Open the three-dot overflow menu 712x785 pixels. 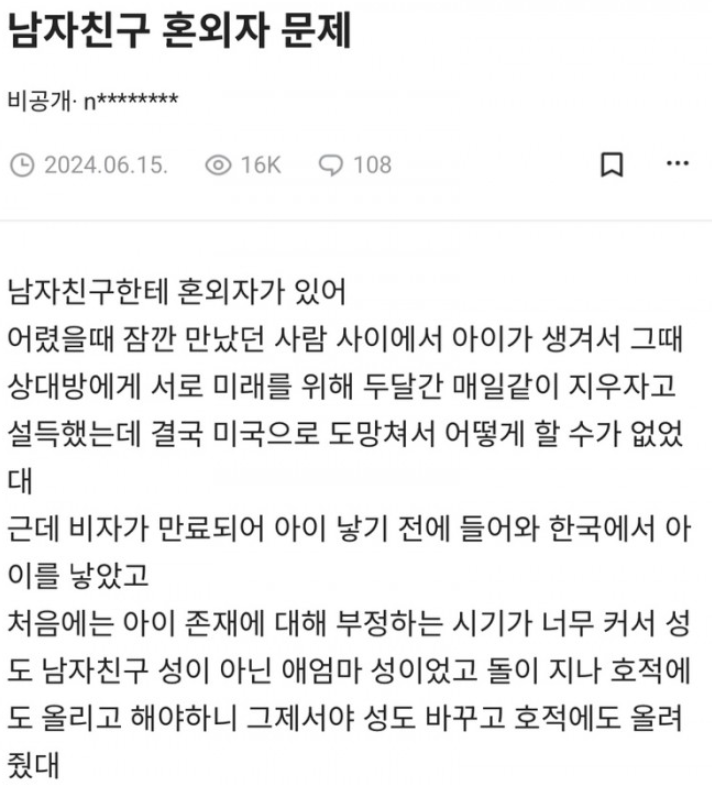(x=677, y=163)
